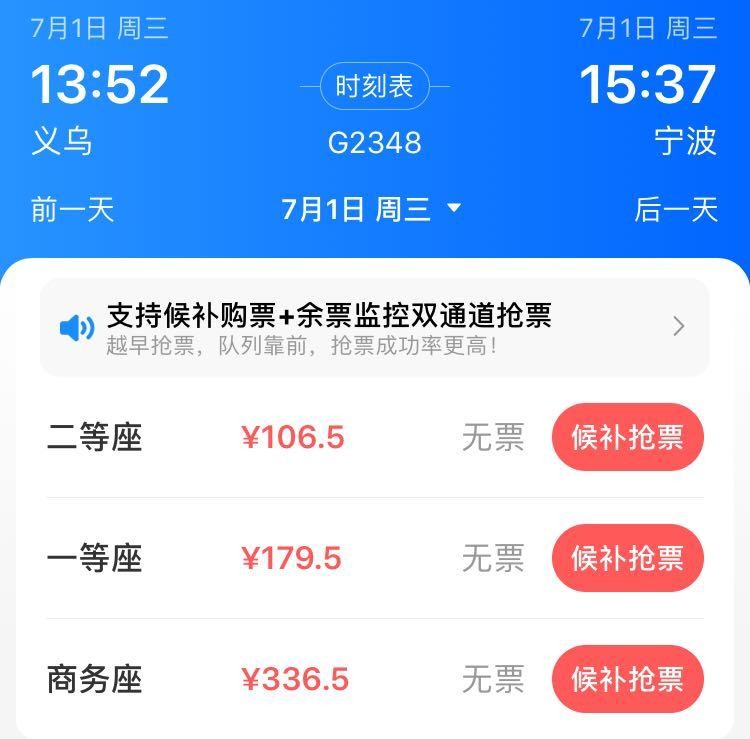Tap 候补抢票 for 商务座
This screenshot has width=750, height=739.
(627, 679)
